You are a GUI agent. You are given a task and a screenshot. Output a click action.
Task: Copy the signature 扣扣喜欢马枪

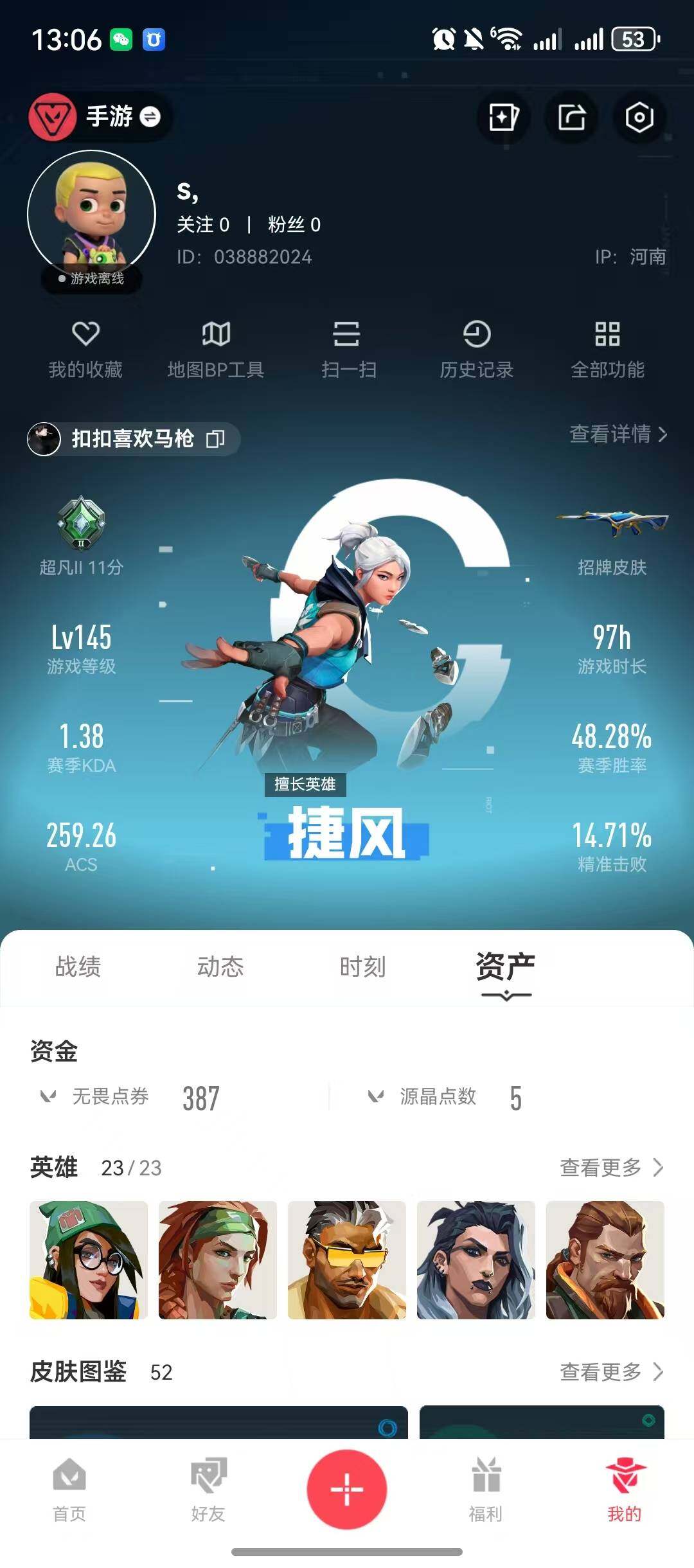tap(214, 439)
